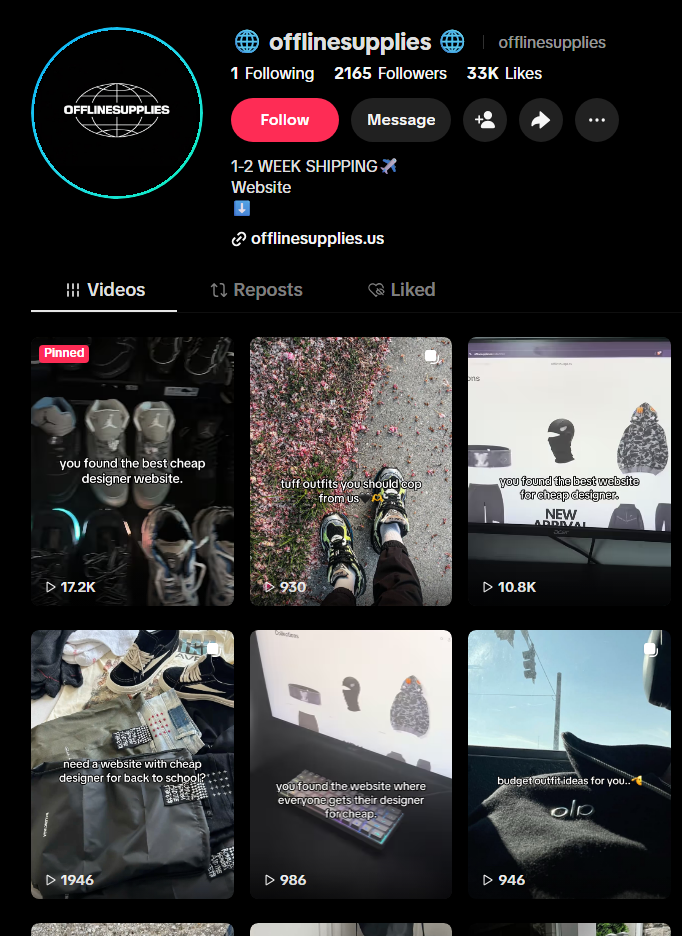Open the 'budget outfit ideas' video

(569, 764)
